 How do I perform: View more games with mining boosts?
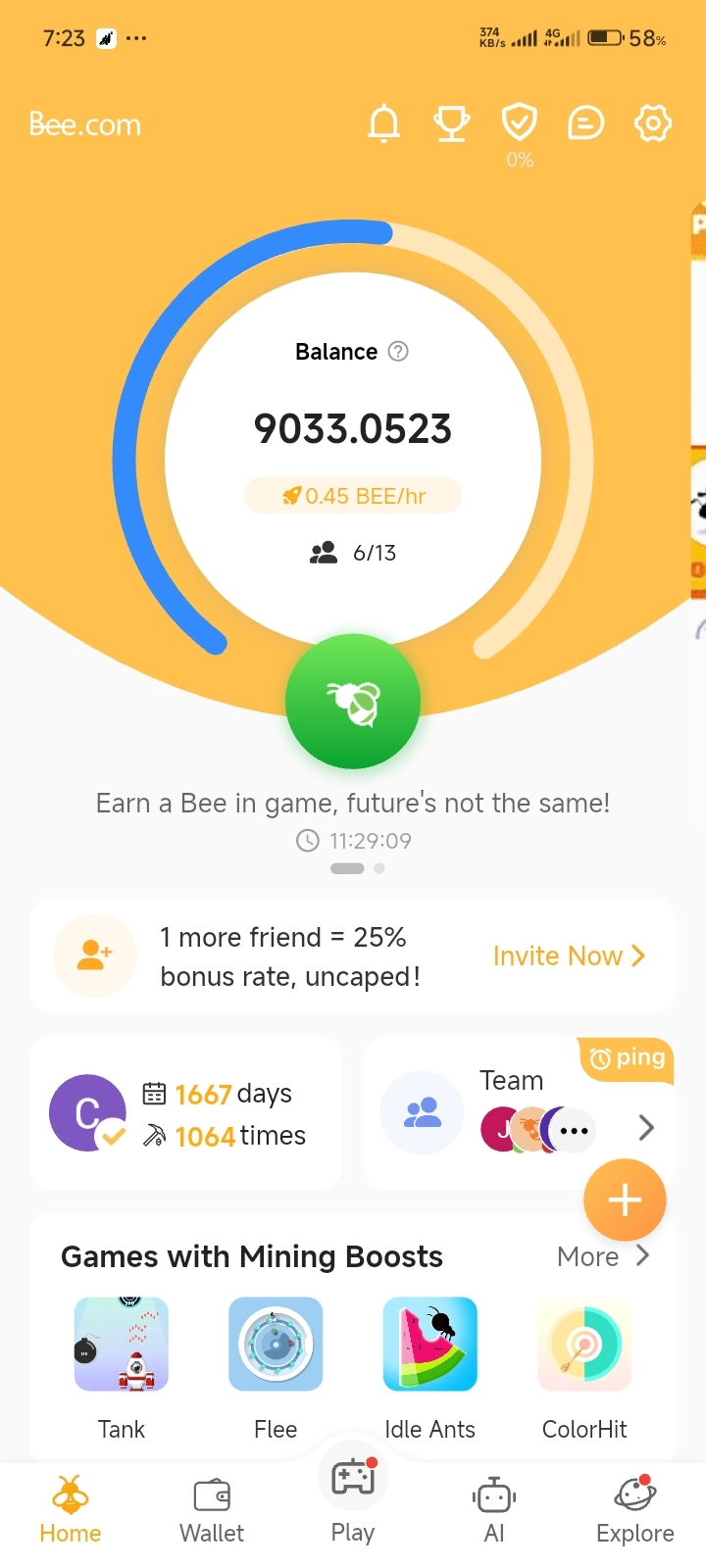[602, 1256]
